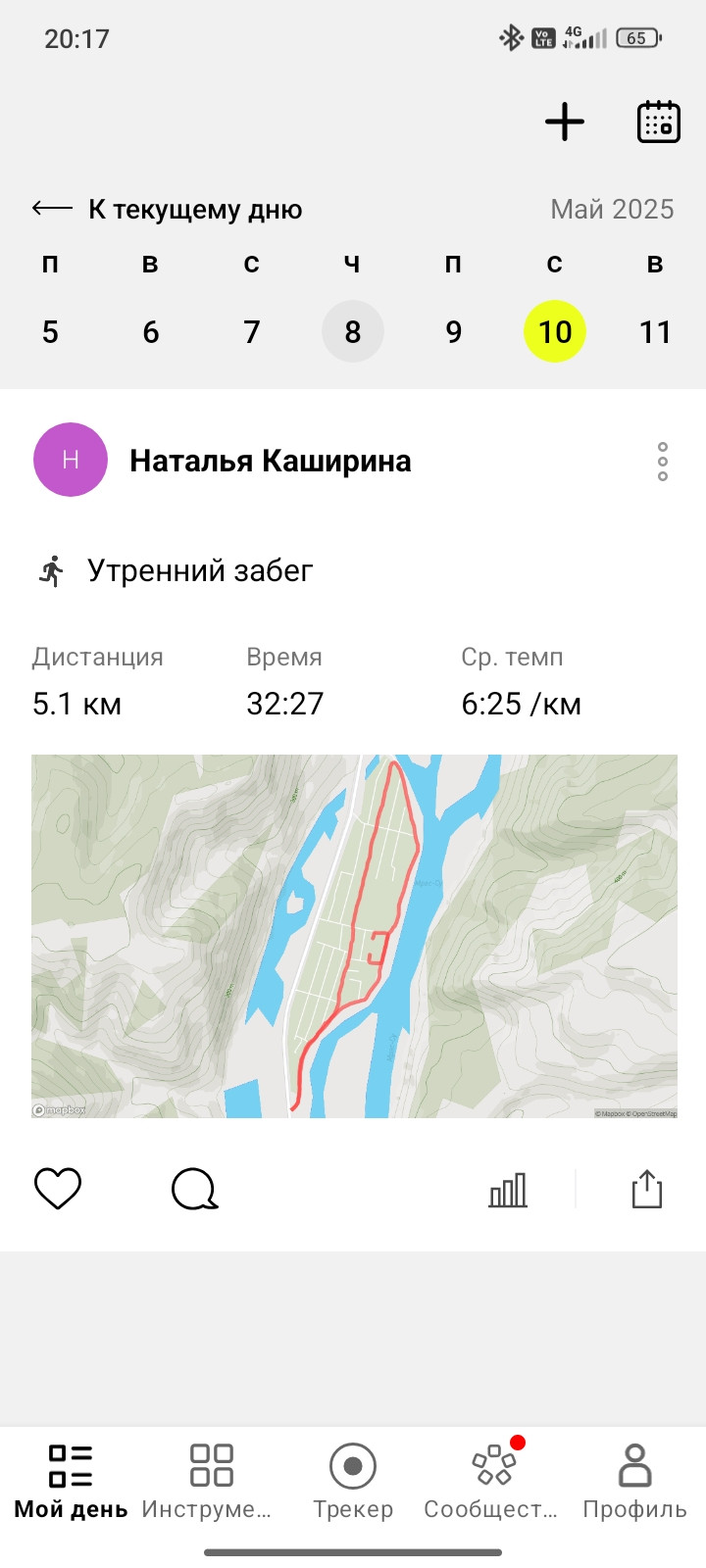706x1568 pixels.
Task: Open the route map of Утренний забег
Action: [x=354, y=936]
